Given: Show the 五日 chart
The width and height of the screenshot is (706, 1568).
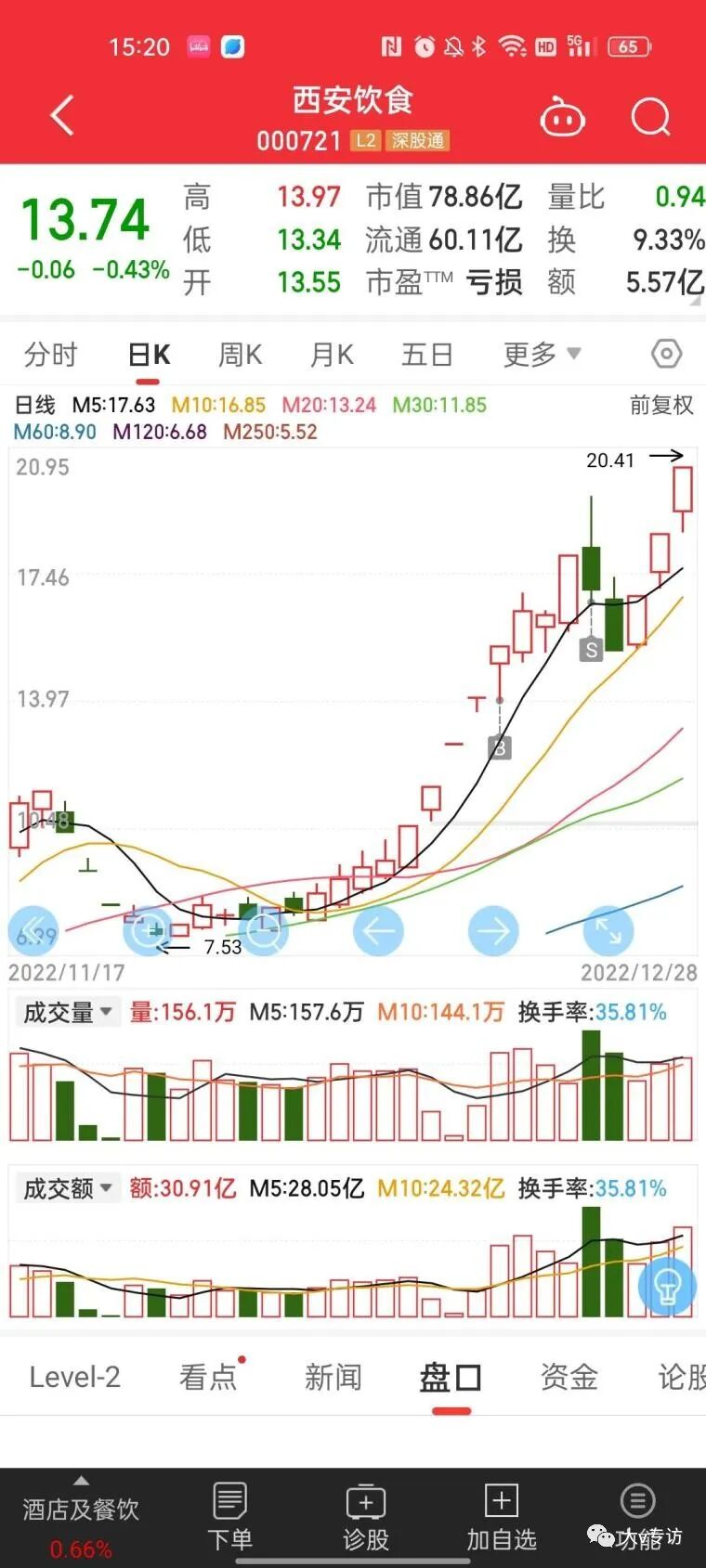Looking at the screenshot, I should point(426,355).
